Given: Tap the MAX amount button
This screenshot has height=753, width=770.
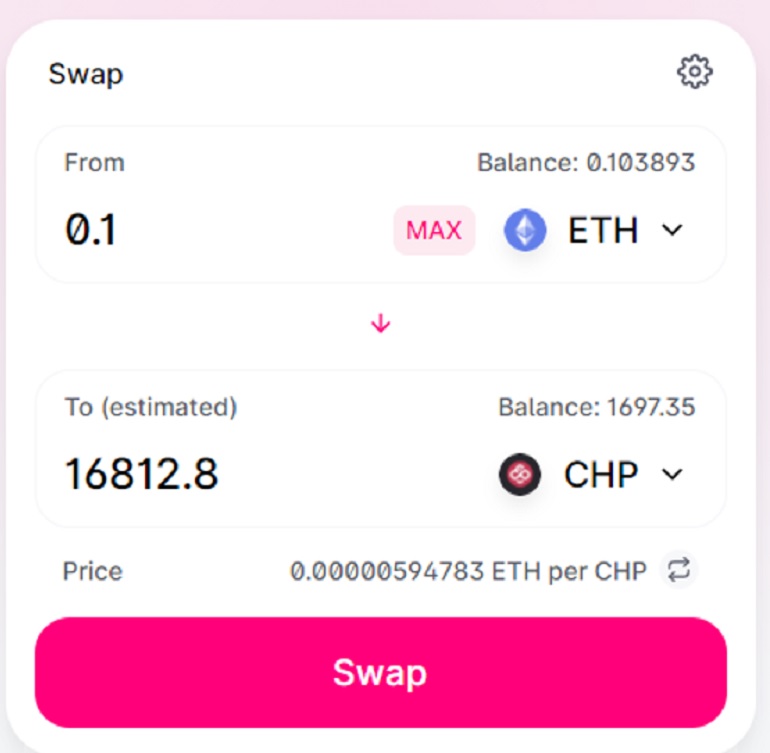Looking at the screenshot, I should [434, 231].
